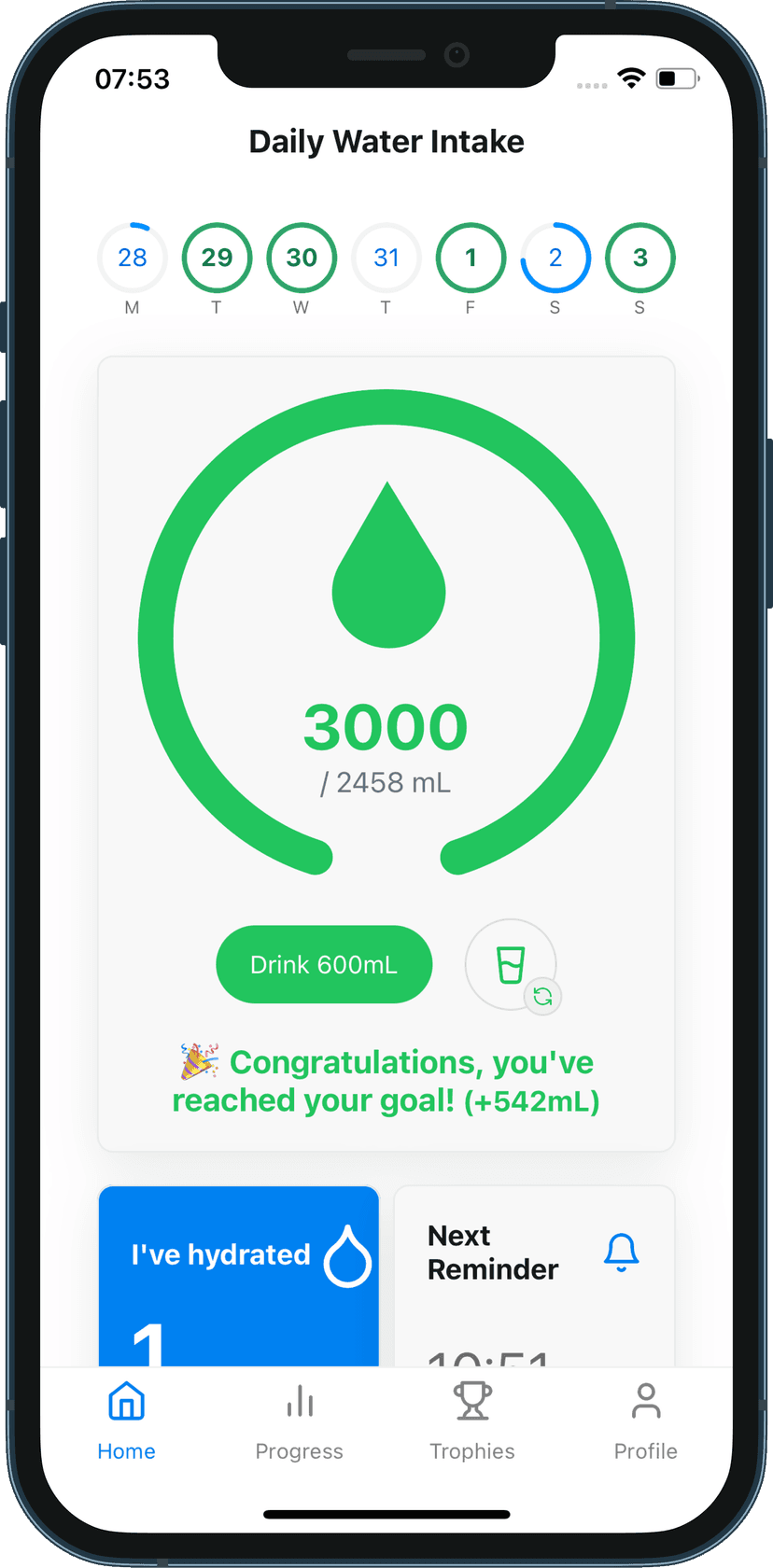This screenshot has height=1568, width=773.
Task: Tap the refresh badge on the drink glass
Action: click(544, 996)
